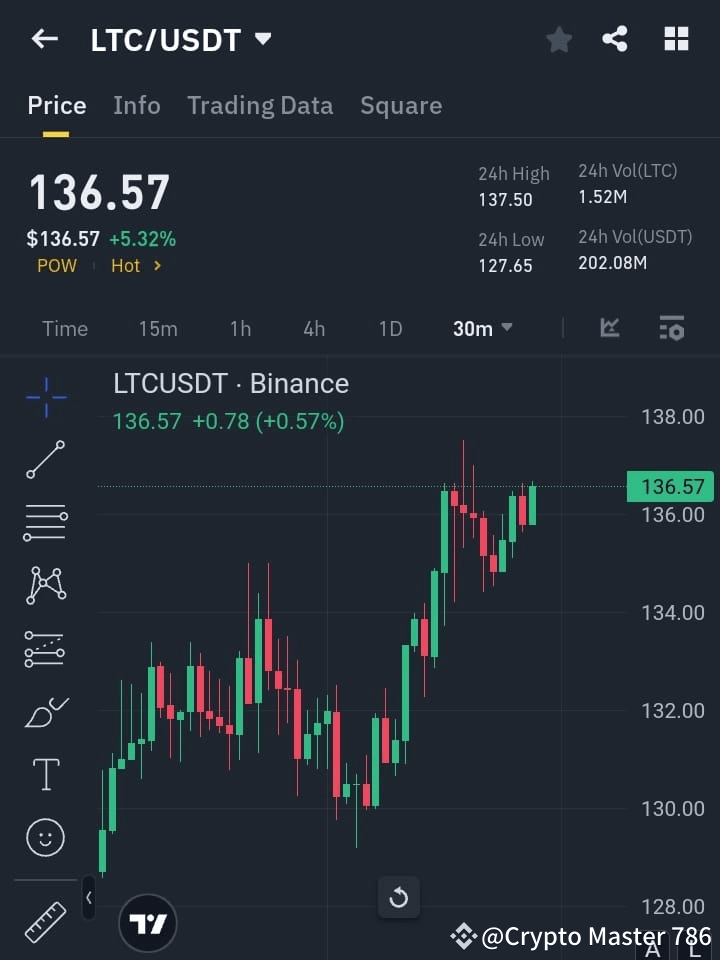Screen dimensions: 720x960
Task: Select the Text annotation tool
Action: (44, 774)
